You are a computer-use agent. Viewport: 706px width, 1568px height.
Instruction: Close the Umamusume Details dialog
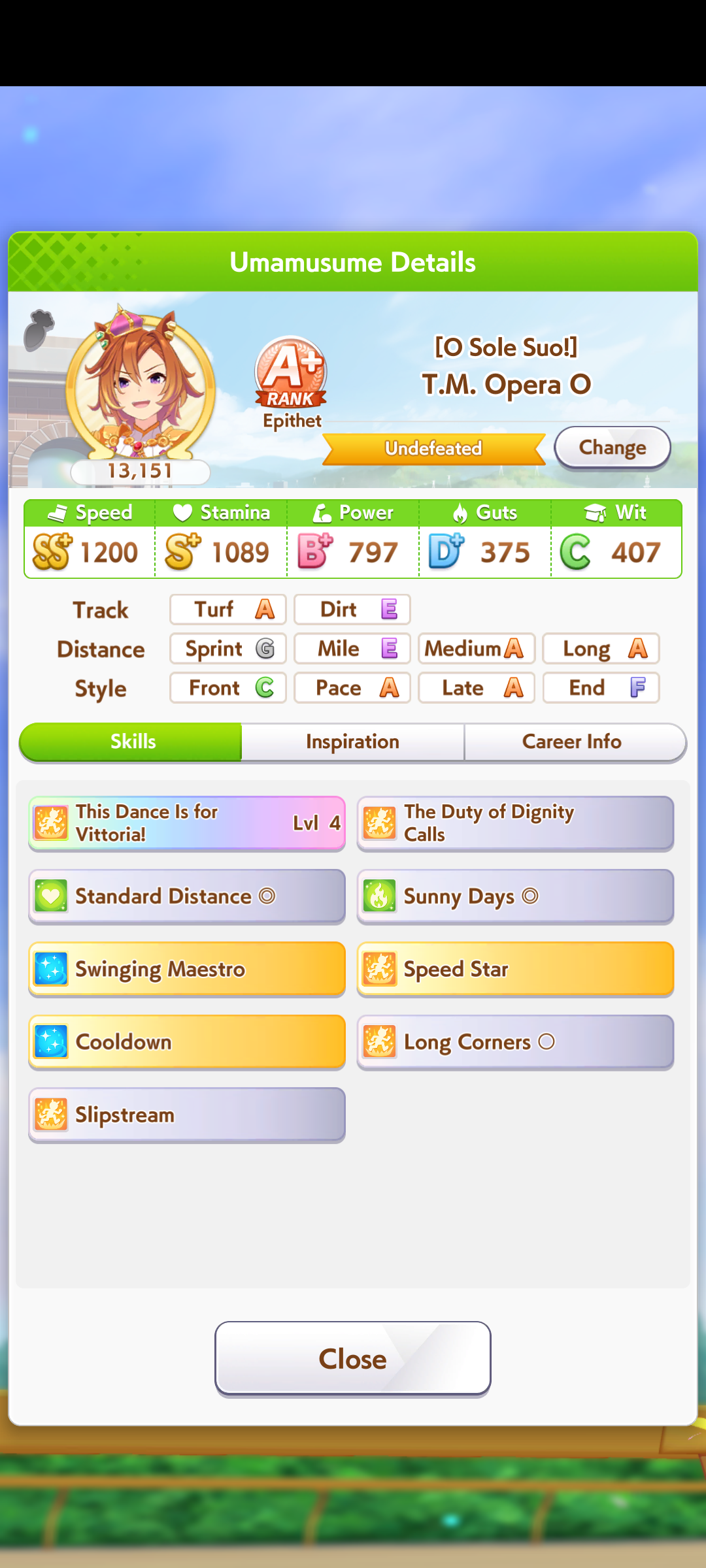353,1359
